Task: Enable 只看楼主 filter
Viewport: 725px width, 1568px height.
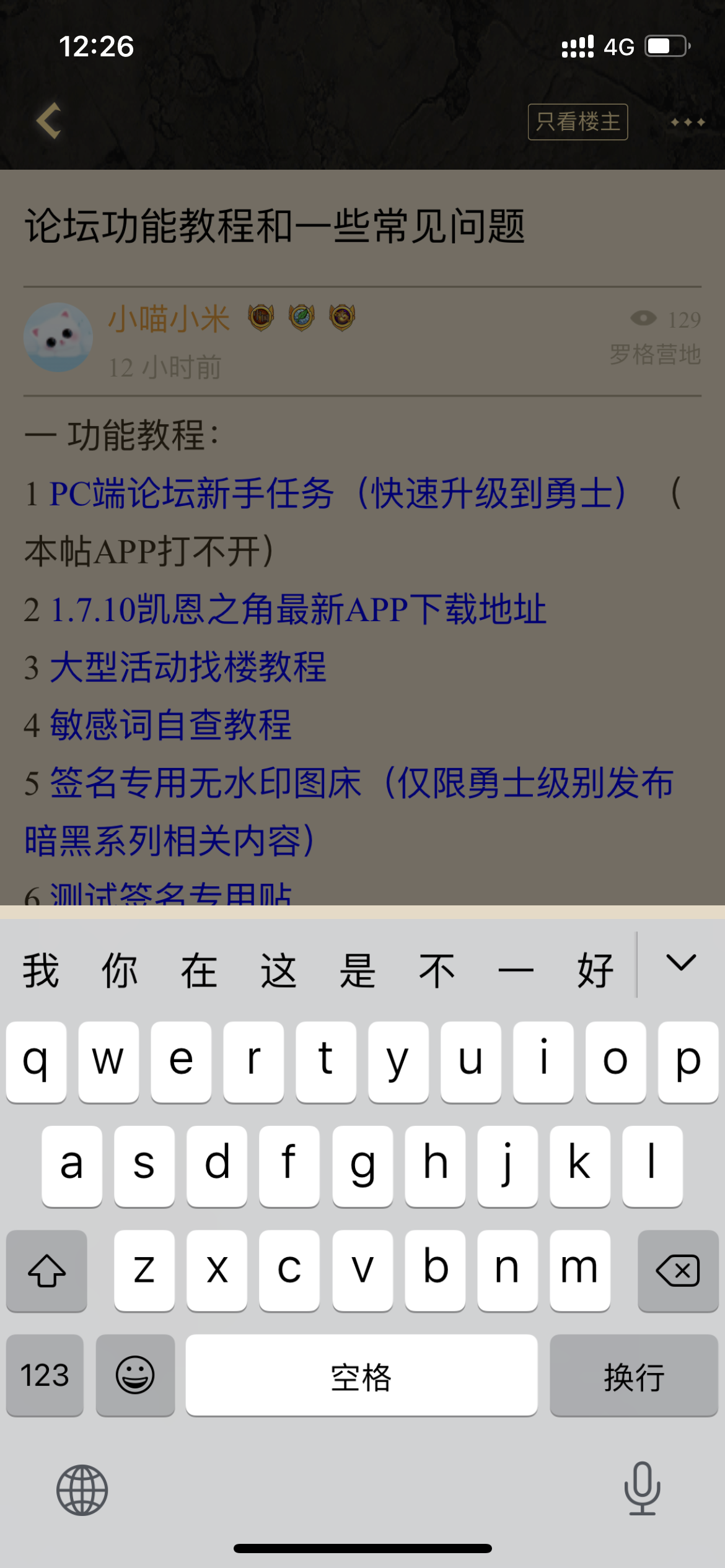Action: click(578, 122)
